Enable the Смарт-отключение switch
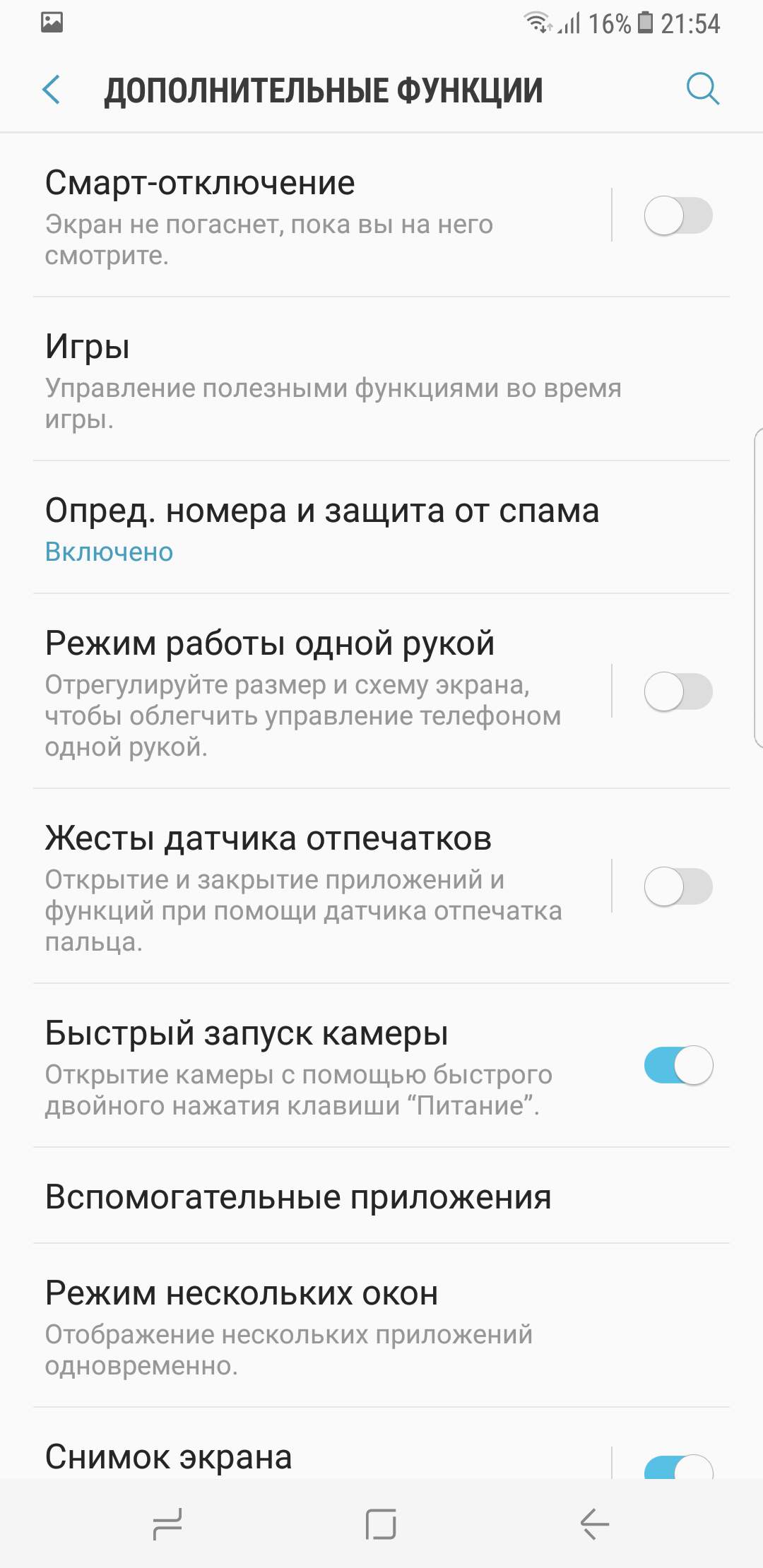This screenshot has height=1568, width=763. pyautogui.click(x=678, y=215)
